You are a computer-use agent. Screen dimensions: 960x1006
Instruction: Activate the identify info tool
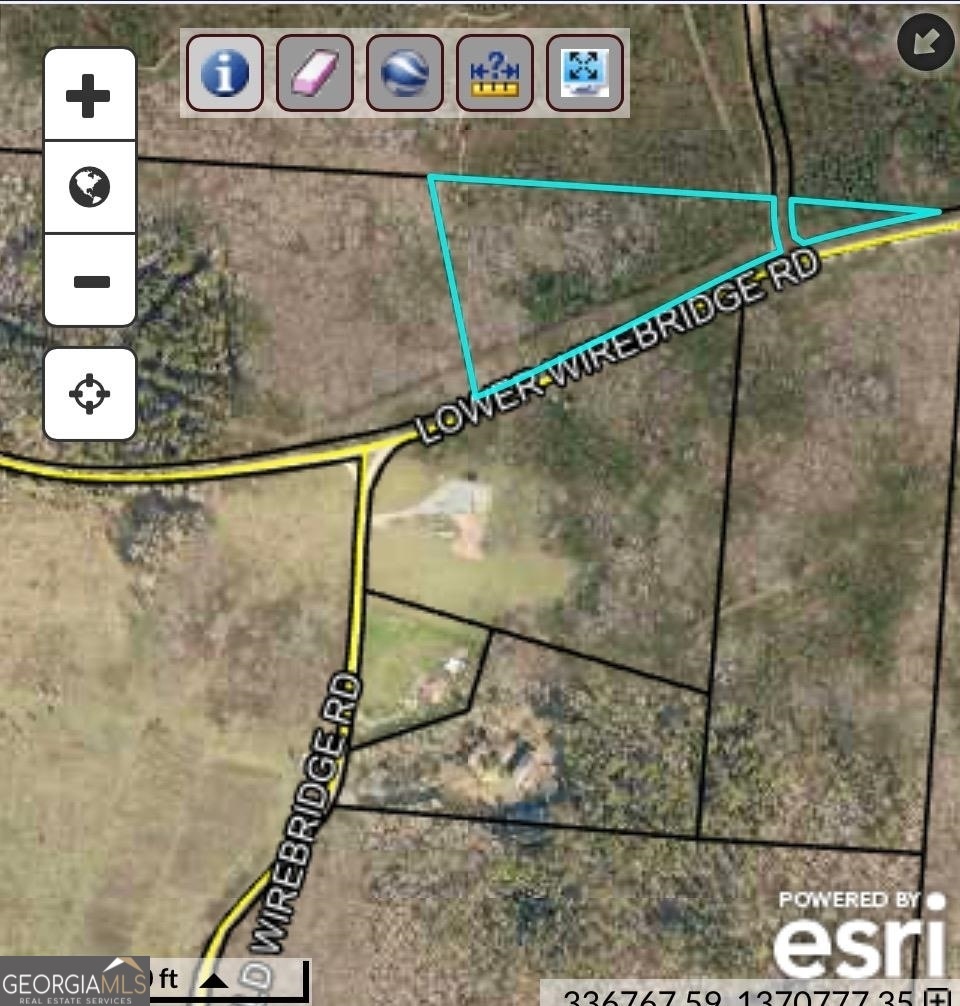[225, 73]
